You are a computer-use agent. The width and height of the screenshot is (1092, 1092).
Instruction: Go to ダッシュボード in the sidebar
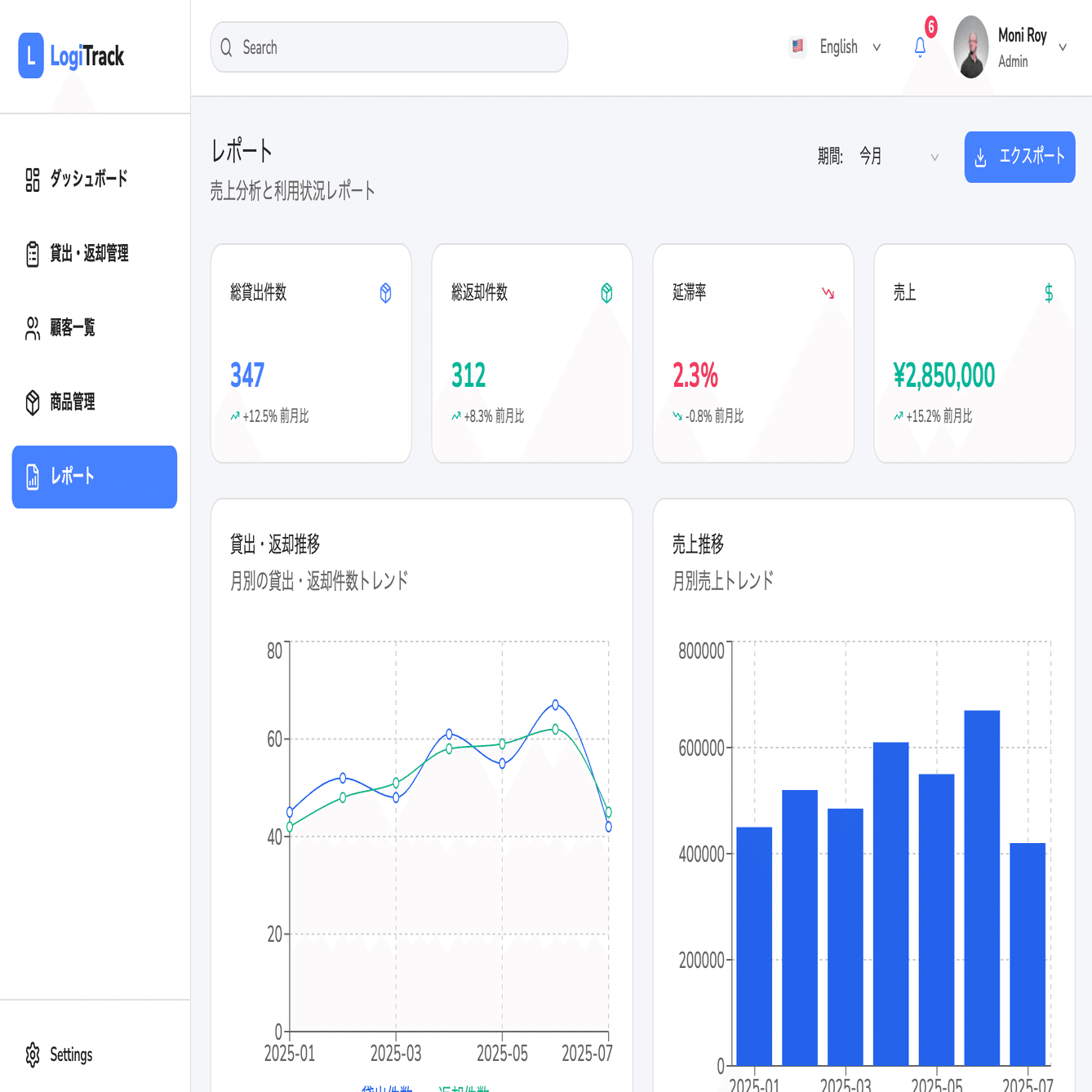tap(95, 179)
